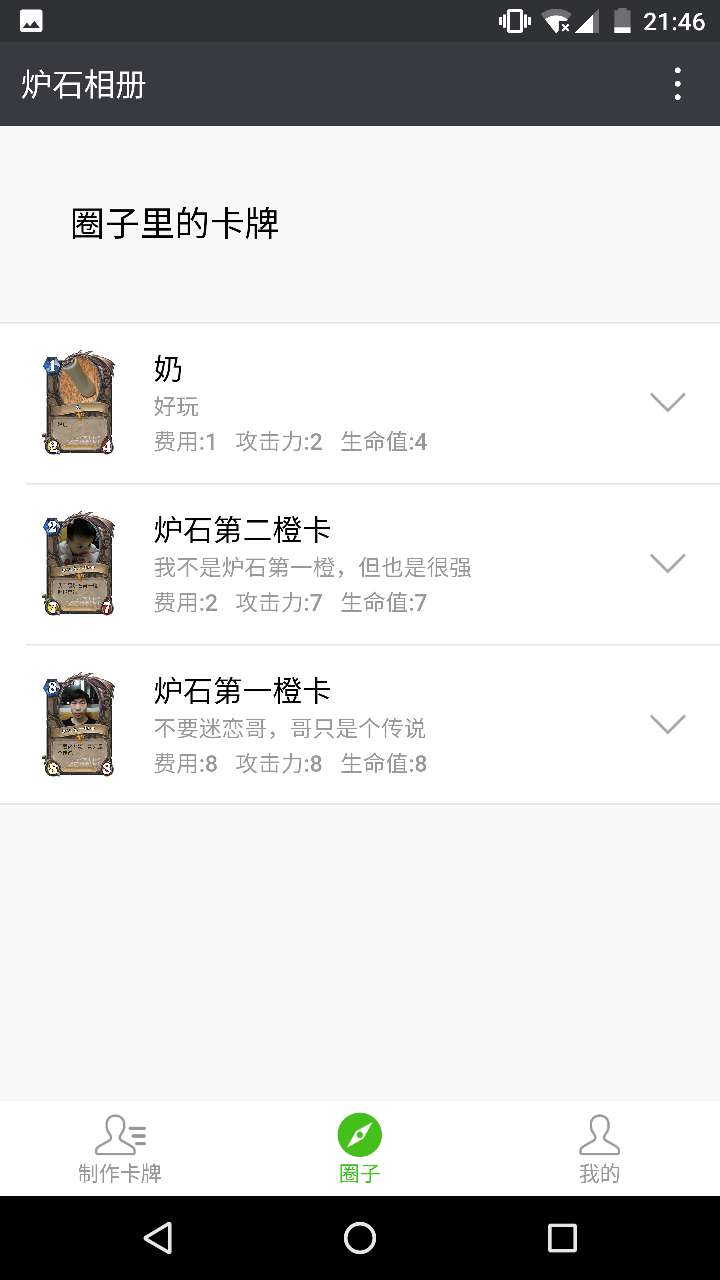Expand the chevron beside 炉石第一橙卡
Image resolution: width=720 pixels, height=1280 pixels.
coord(667,724)
